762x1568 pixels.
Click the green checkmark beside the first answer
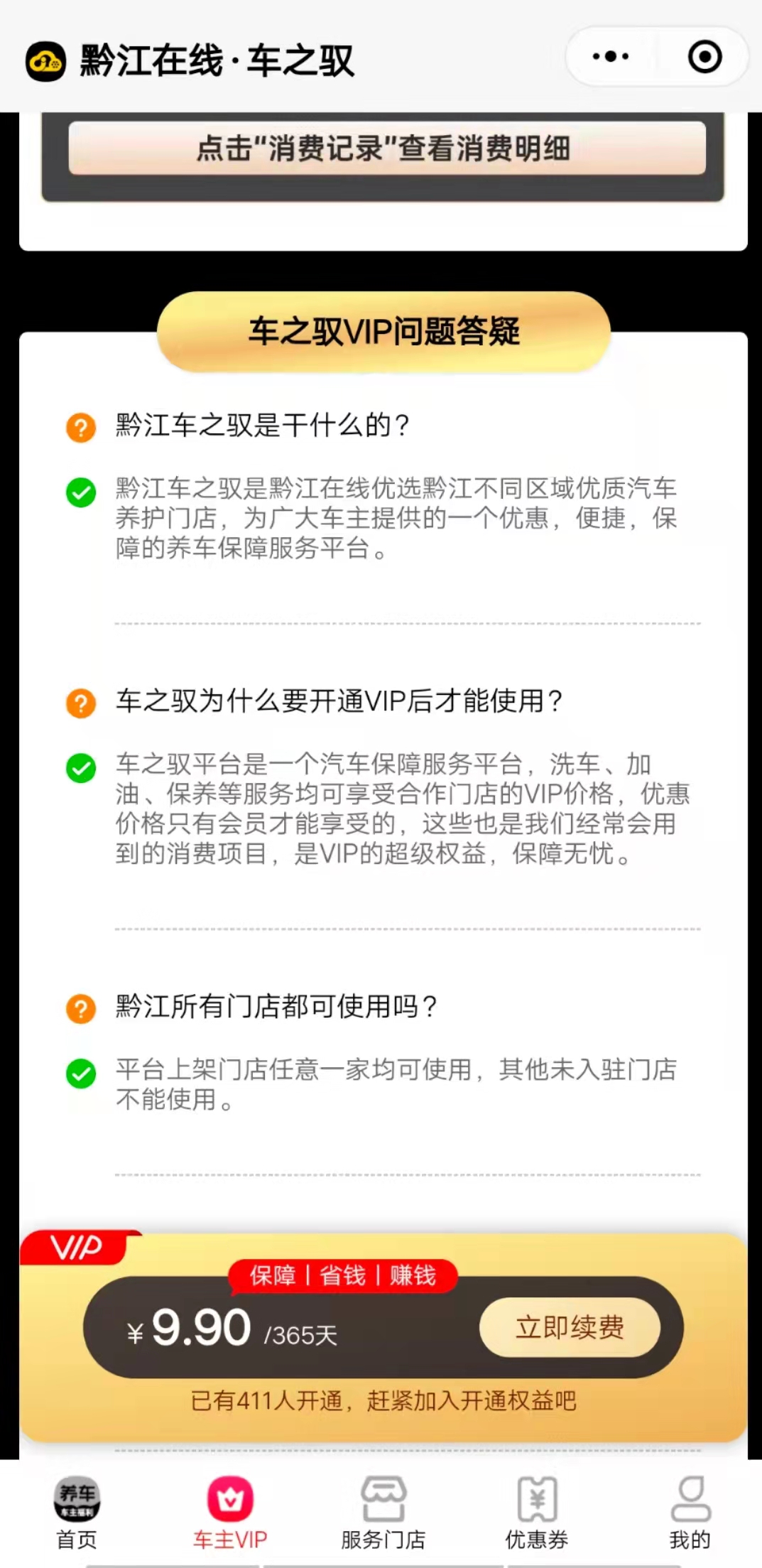click(x=80, y=490)
